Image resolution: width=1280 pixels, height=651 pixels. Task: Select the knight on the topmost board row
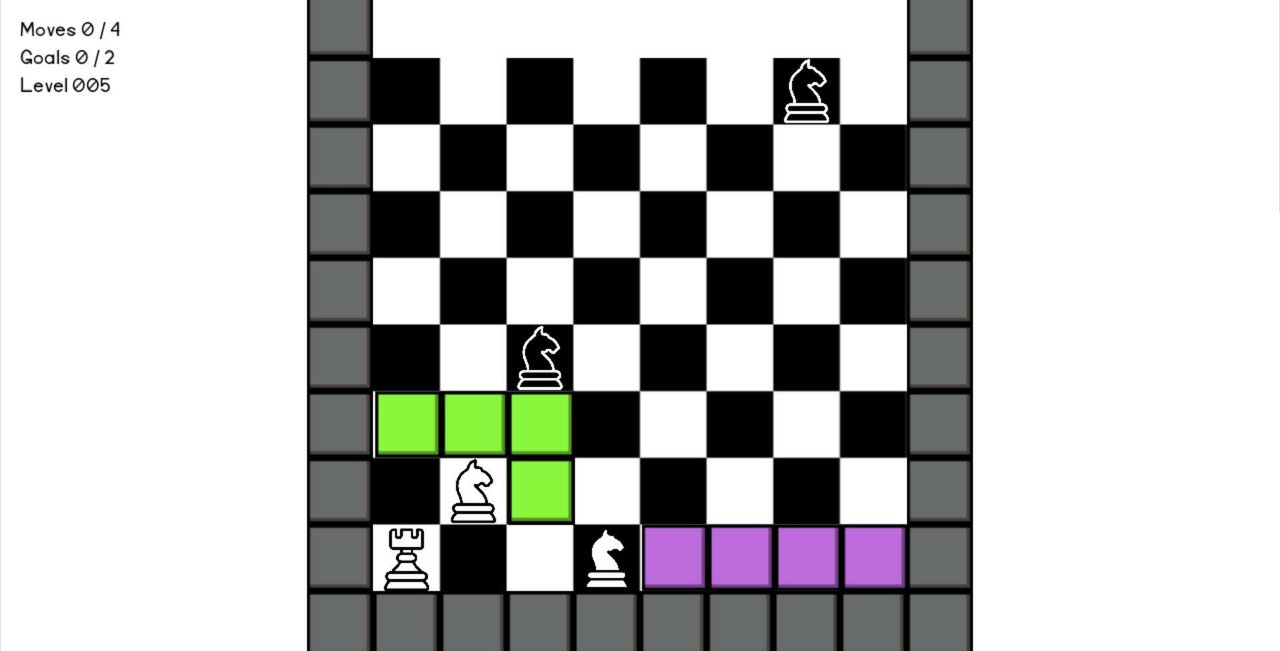tap(806, 91)
